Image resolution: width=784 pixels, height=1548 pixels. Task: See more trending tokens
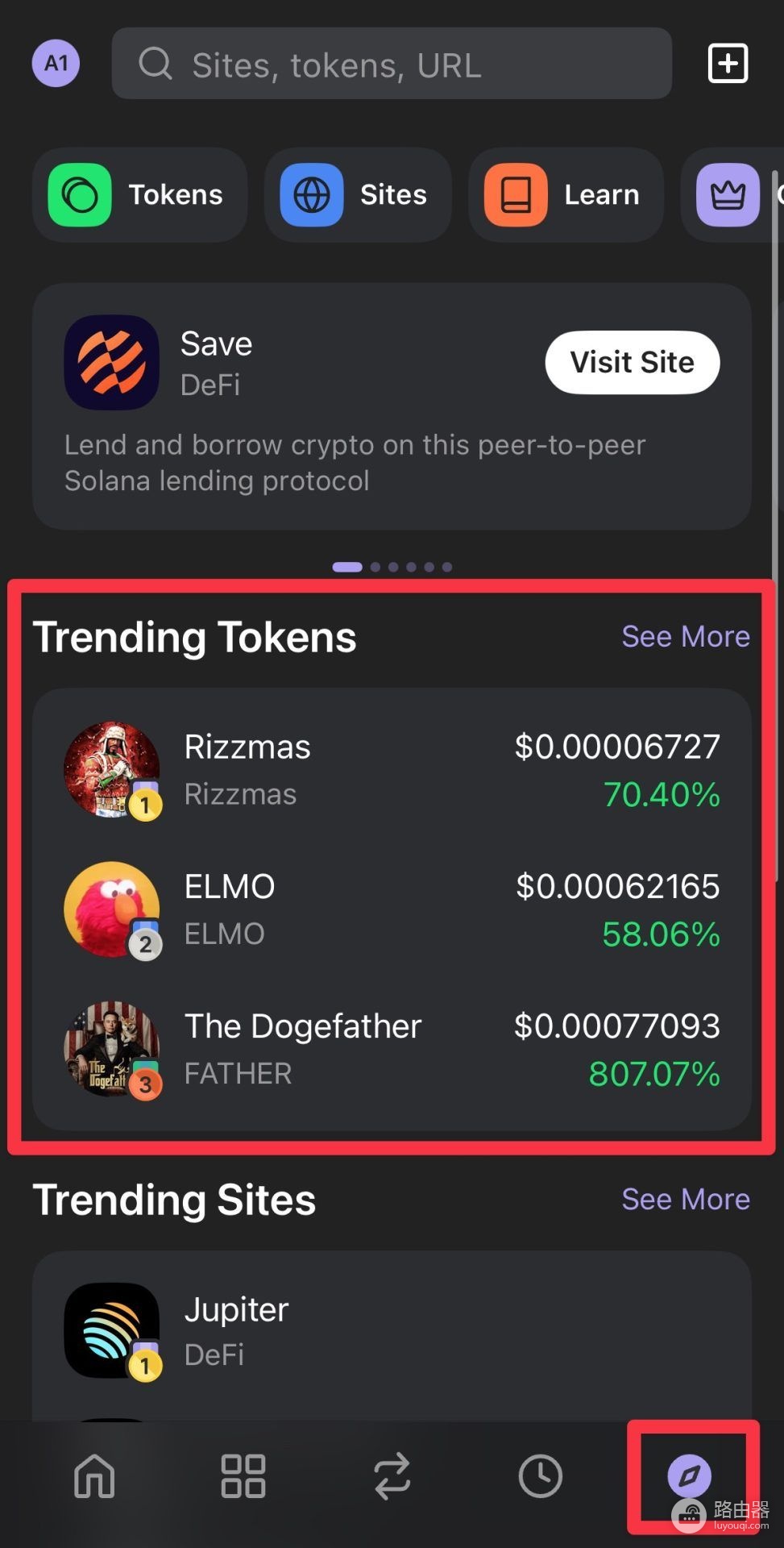coord(686,637)
